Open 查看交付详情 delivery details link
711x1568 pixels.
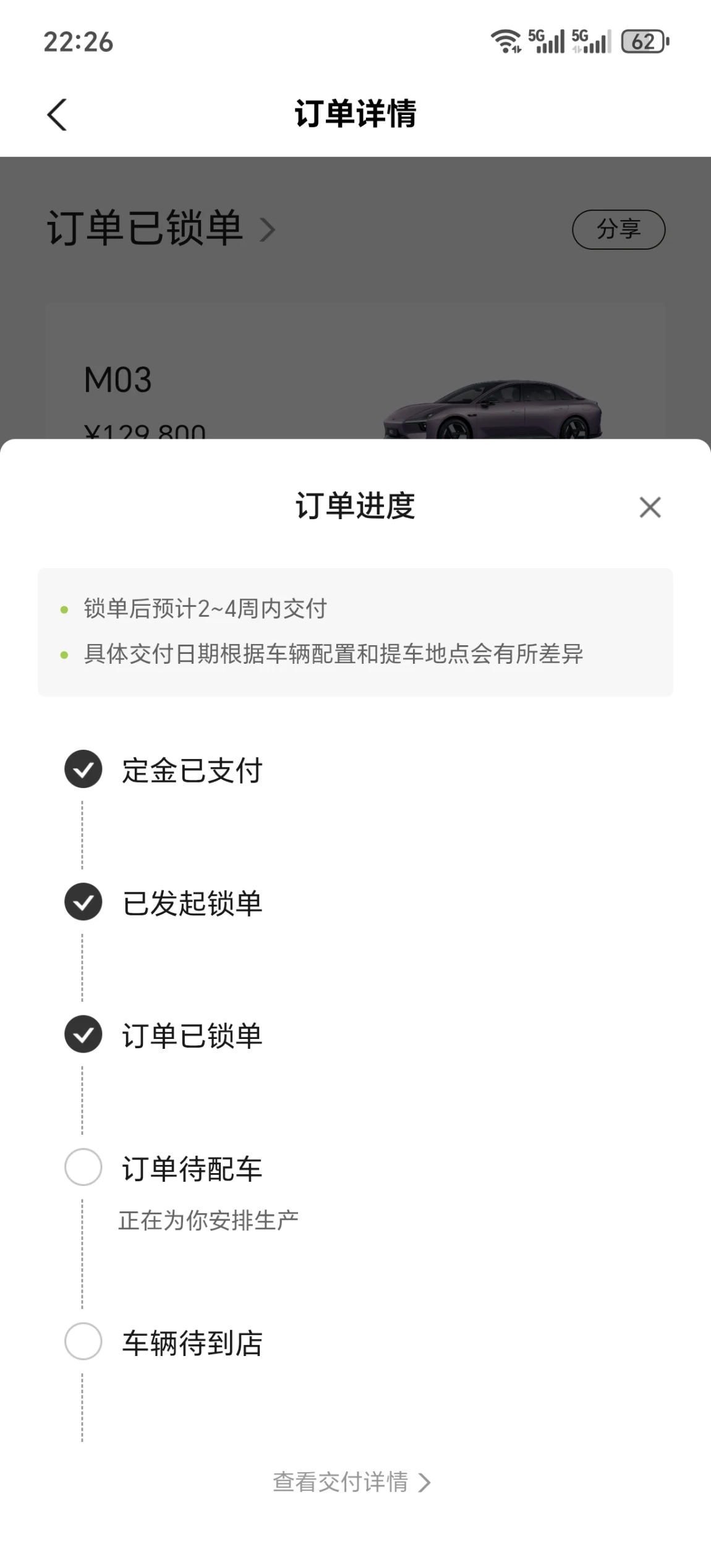[352, 1482]
